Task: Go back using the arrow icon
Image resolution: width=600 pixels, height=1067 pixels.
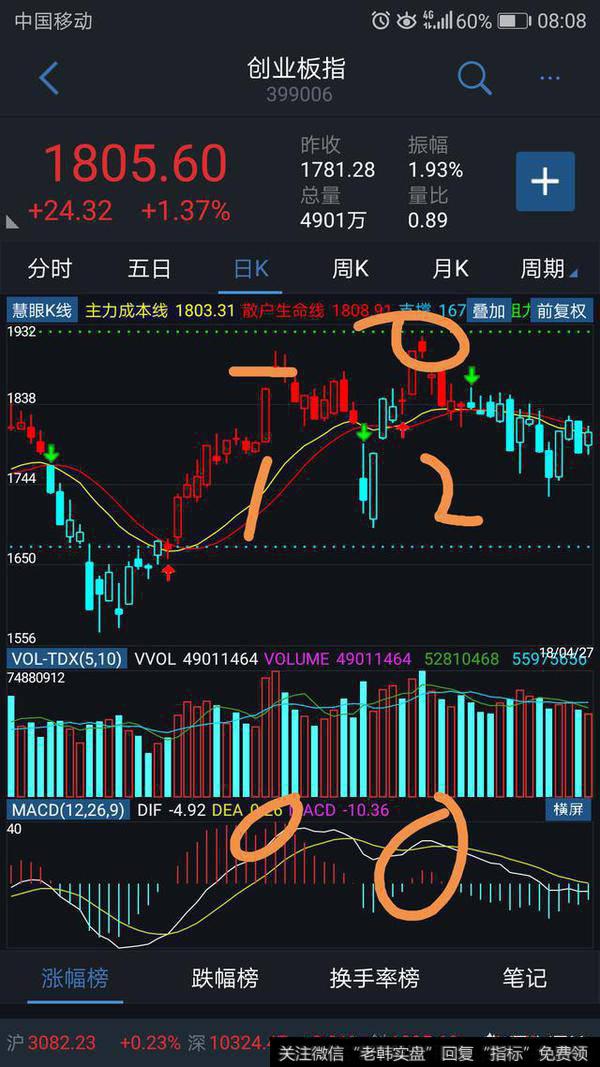Action: (48, 78)
